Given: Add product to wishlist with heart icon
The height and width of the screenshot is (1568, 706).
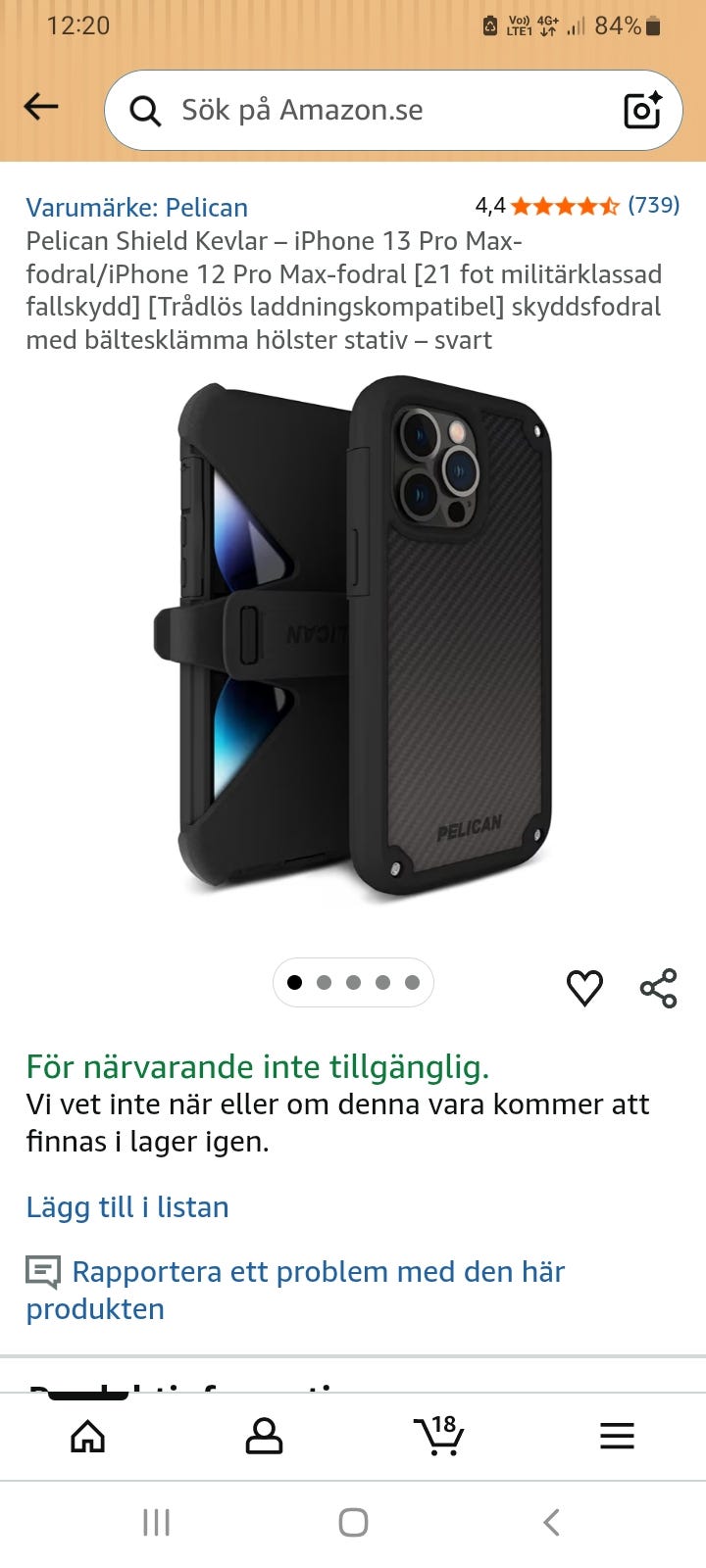Looking at the screenshot, I should [x=585, y=987].
